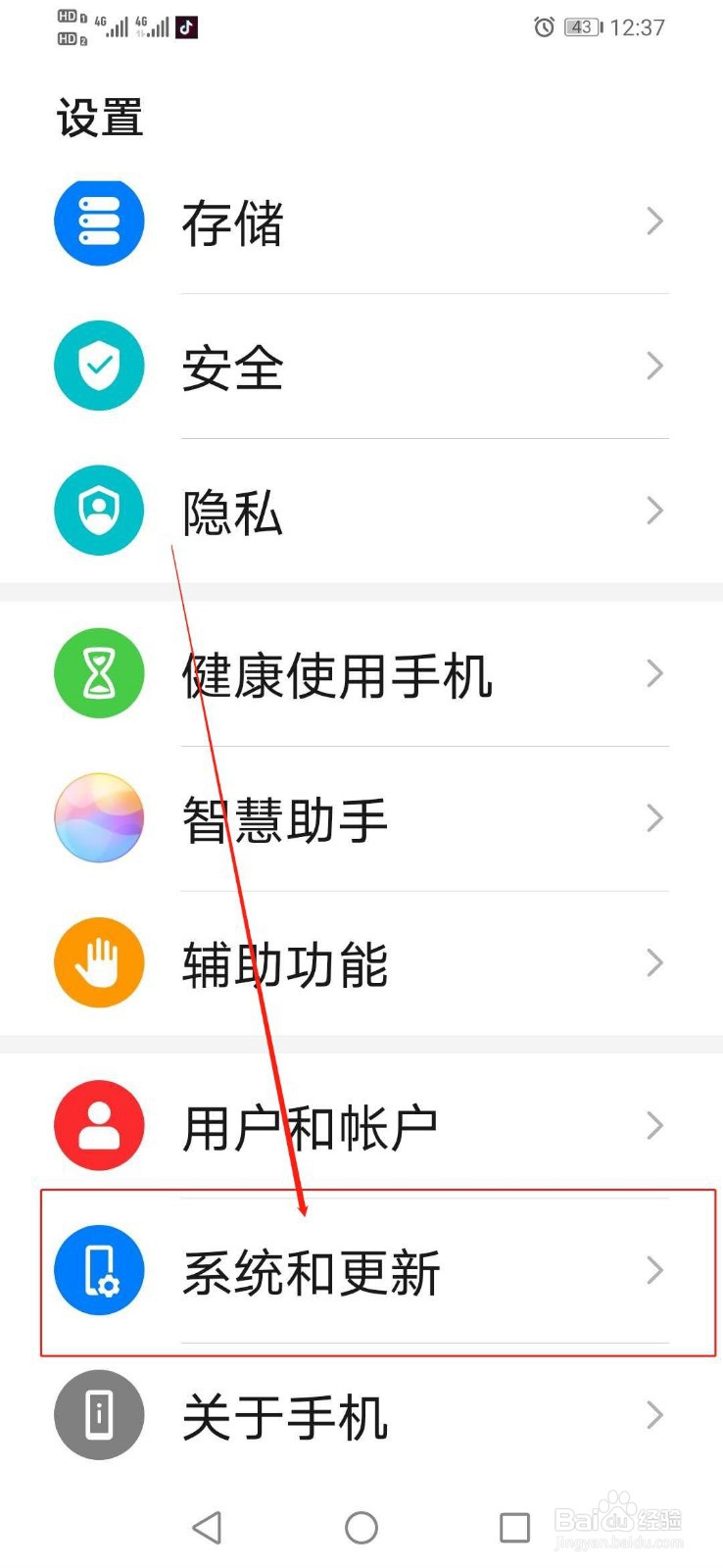Viewport: 723px width, 1568px height.
Task: Open the 存储 (Storage) settings icon
Action: (98, 221)
